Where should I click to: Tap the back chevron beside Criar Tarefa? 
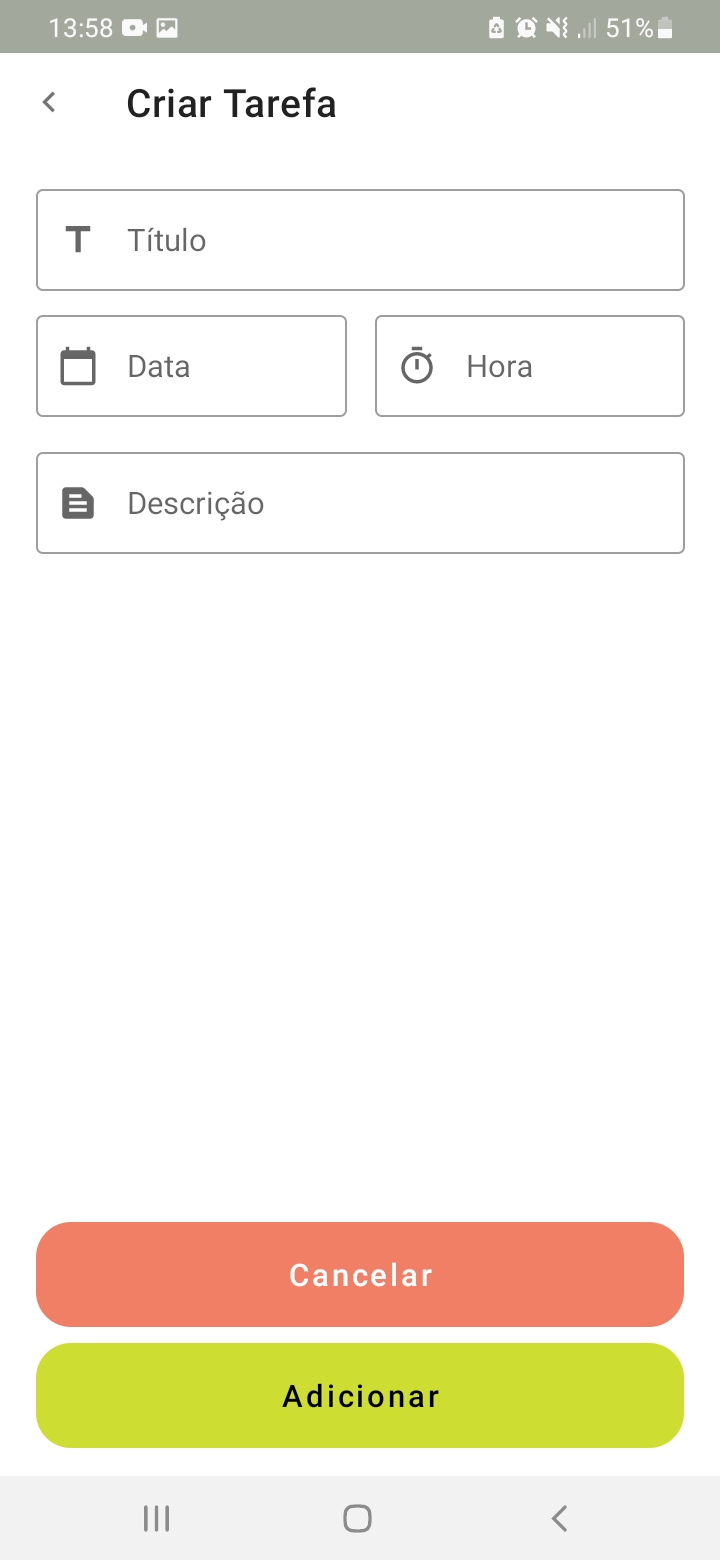pos(48,102)
